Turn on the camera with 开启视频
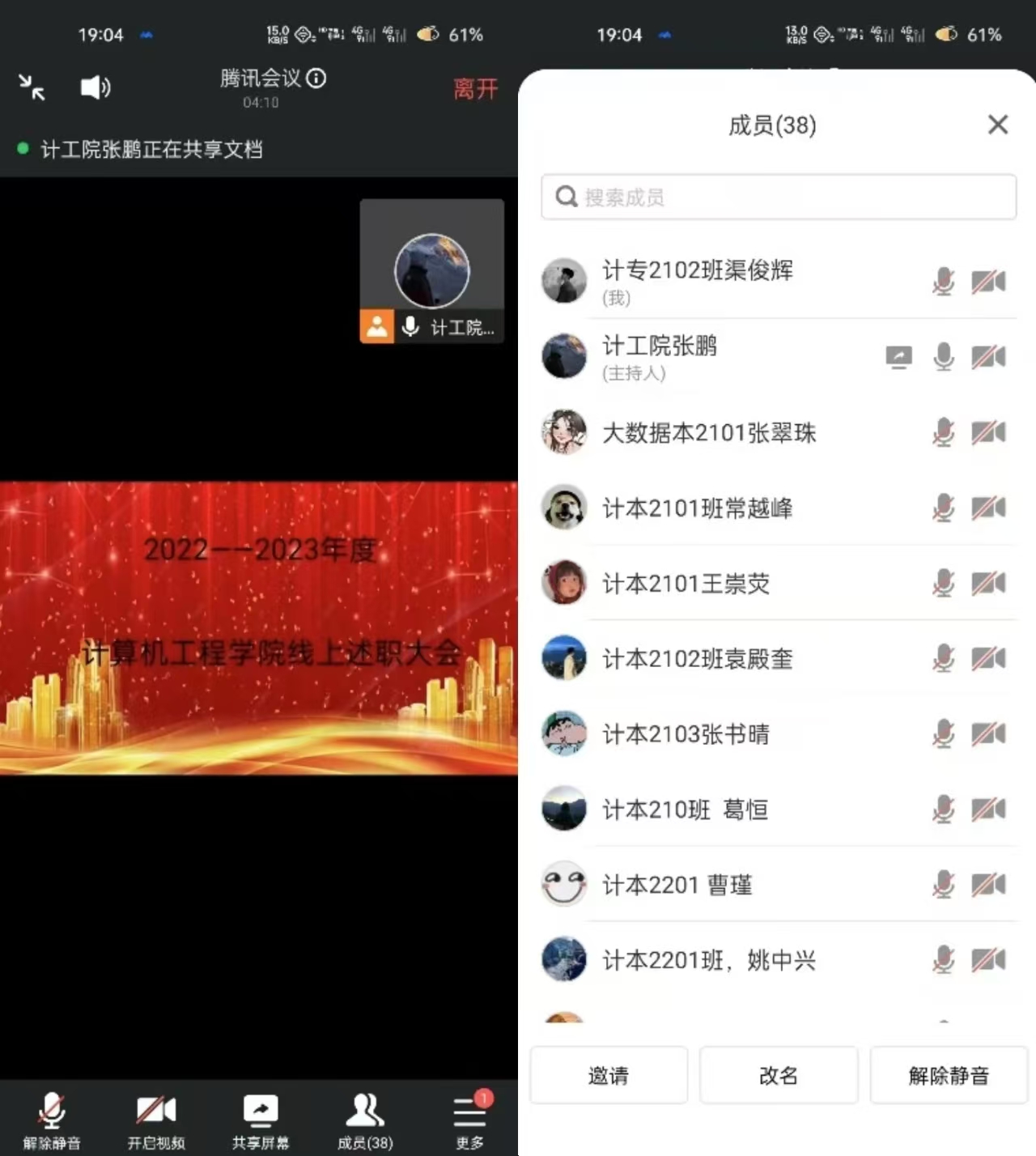Screen dimensions: 1036x1156 pos(156,1121)
